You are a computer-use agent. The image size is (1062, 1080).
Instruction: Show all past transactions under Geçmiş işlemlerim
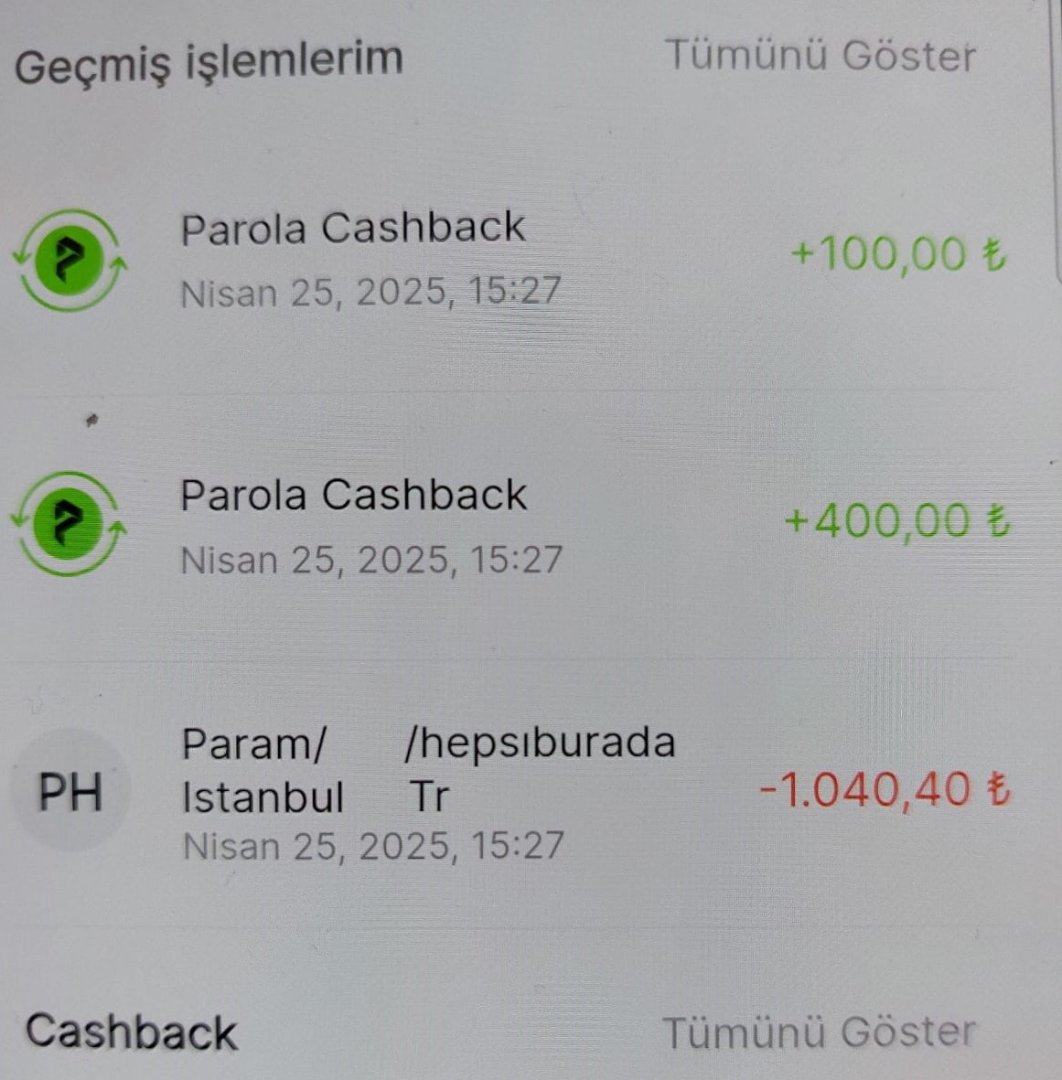(x=820, y=56)
